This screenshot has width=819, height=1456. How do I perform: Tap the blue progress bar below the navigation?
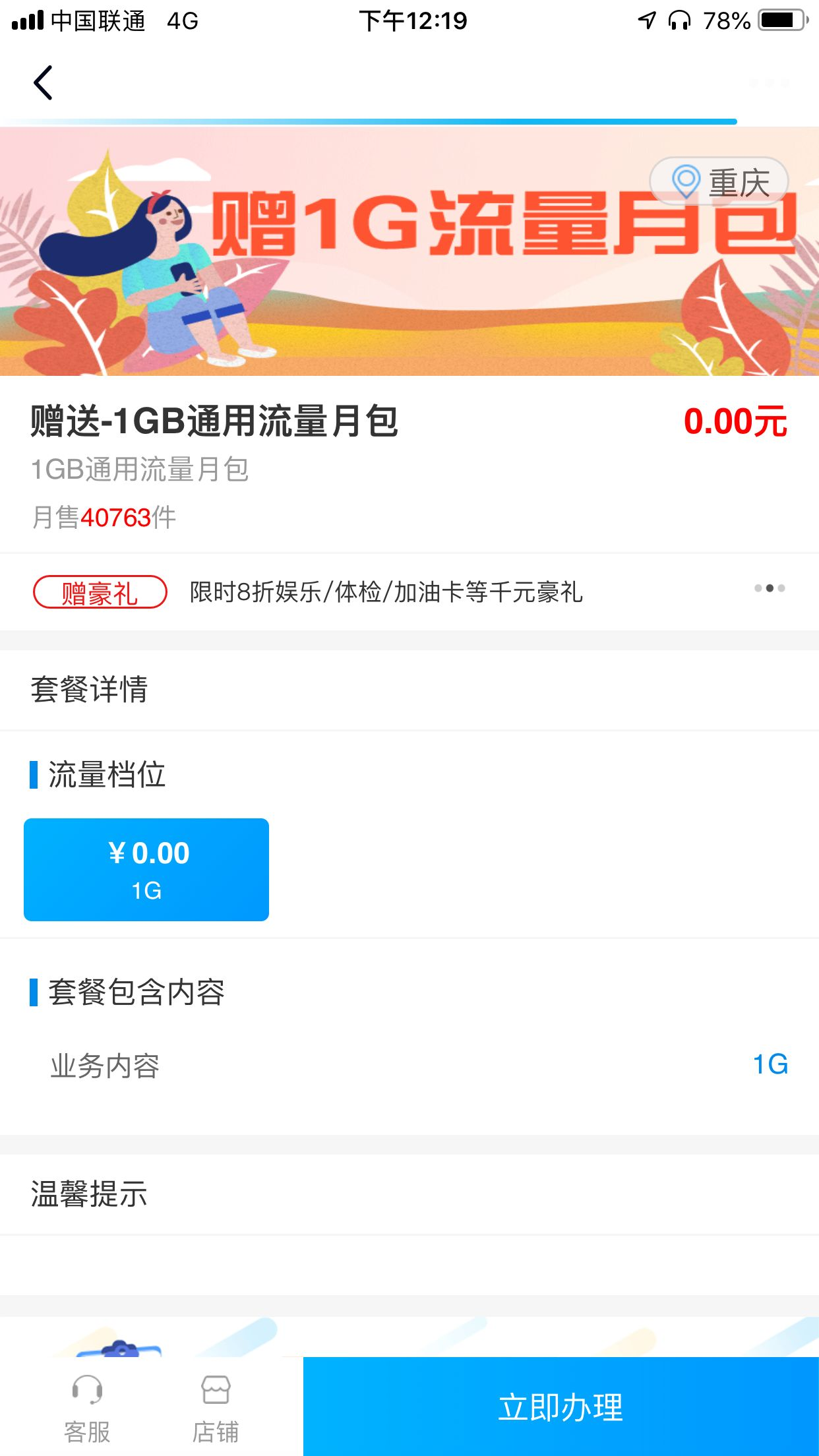pyautogui.click(x=368, y=121)
